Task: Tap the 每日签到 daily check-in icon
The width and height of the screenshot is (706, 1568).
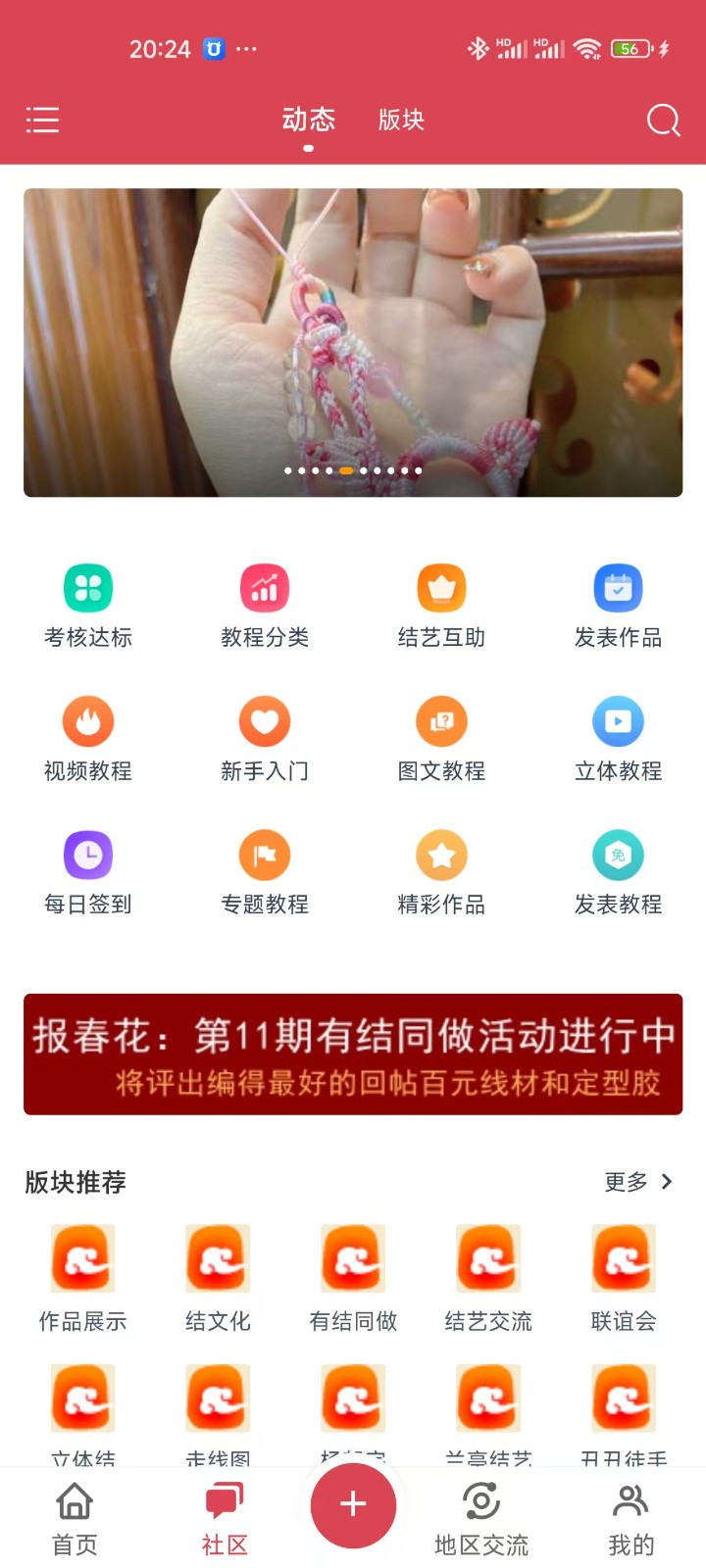Action: pyautogui.click(x=88, y=870)
